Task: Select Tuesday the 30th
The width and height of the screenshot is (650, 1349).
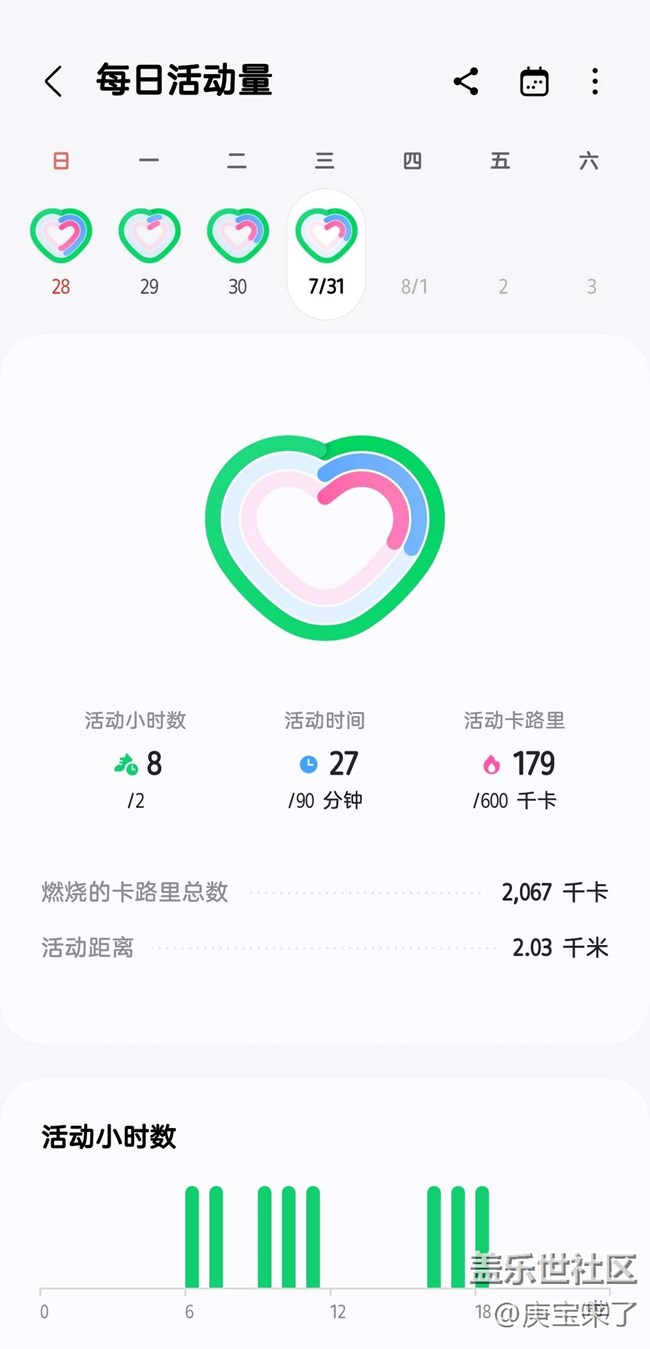Action: (x=237, y=250)
